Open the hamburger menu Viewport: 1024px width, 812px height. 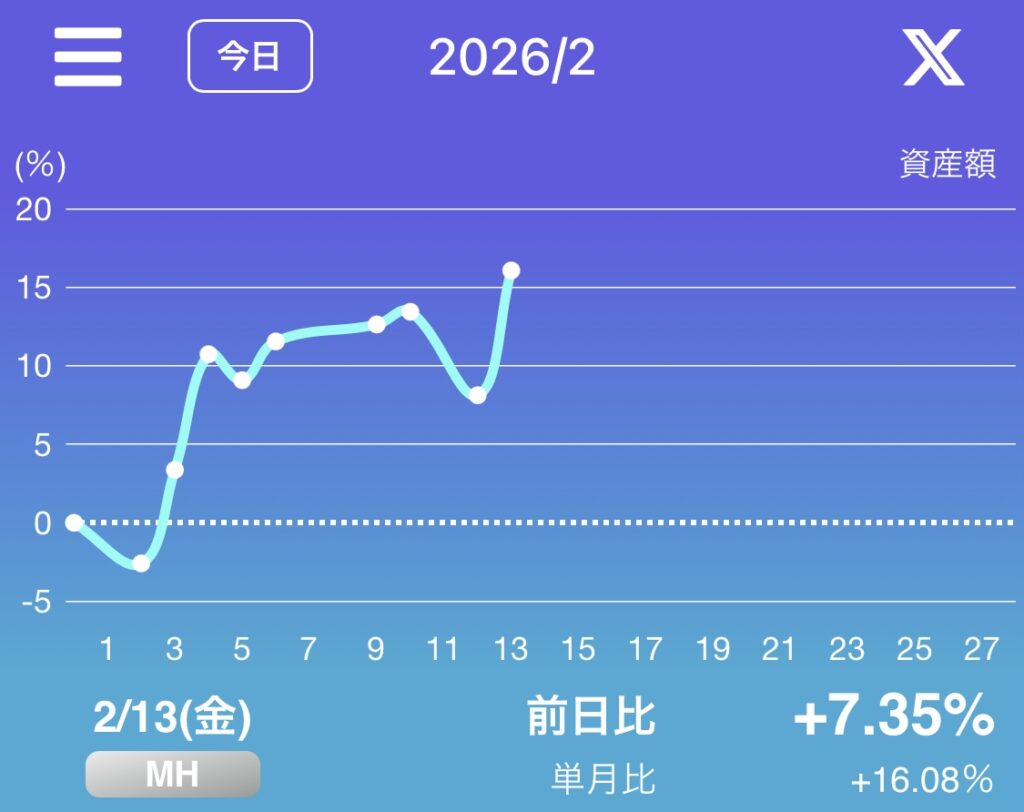coord(88,57)
